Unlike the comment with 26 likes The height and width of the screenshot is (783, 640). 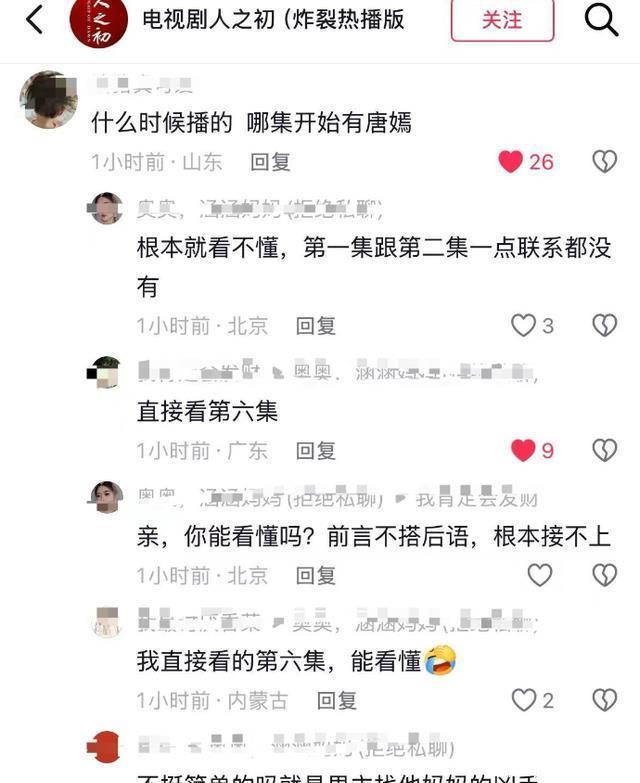511,162
